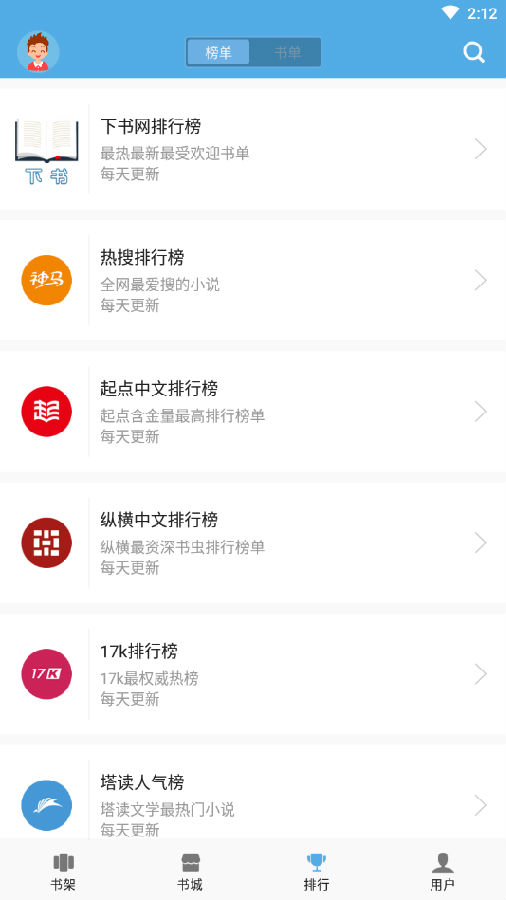Switch to the 书城 tab
The image size is (506, 900).
click(190, 871)
